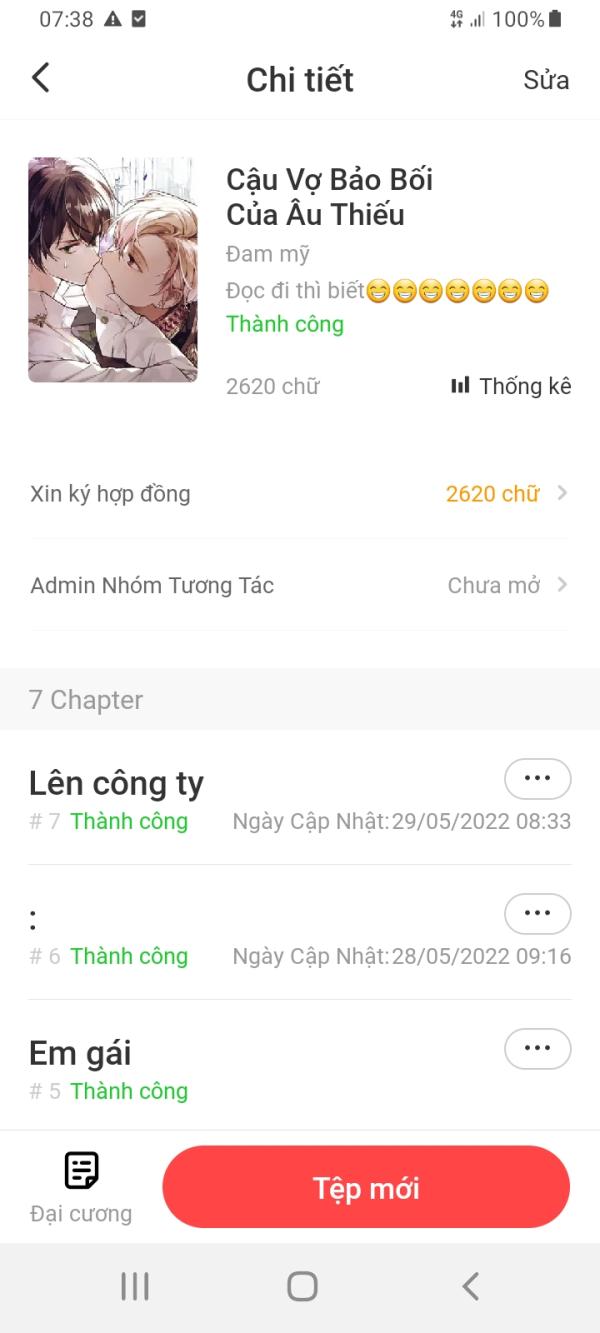Image resolution: width=600 pixels, height=1333 pixels.
Task: Tap the system home button
Action: [x=301, y=1286]
